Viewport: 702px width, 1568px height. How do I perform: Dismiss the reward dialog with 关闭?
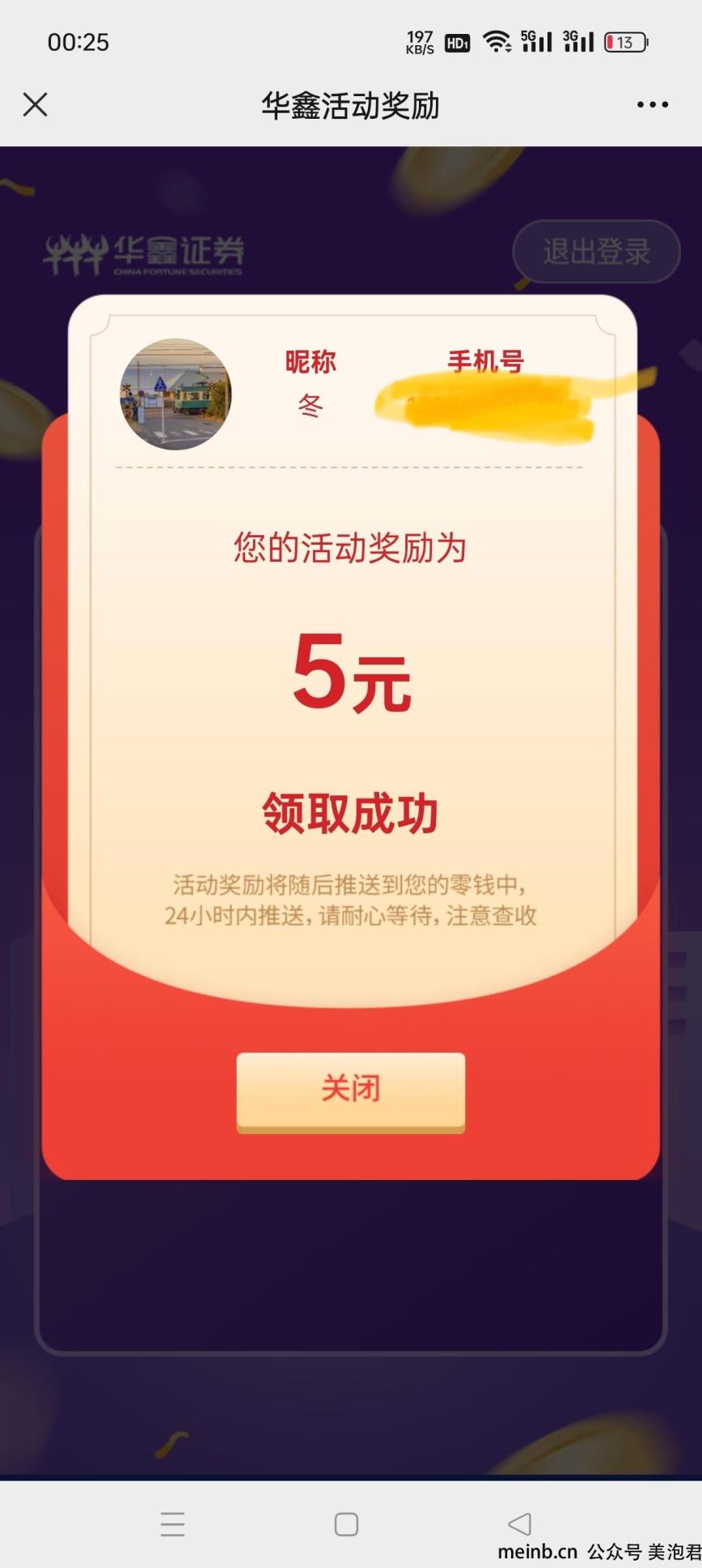[x=350, y=1089]
